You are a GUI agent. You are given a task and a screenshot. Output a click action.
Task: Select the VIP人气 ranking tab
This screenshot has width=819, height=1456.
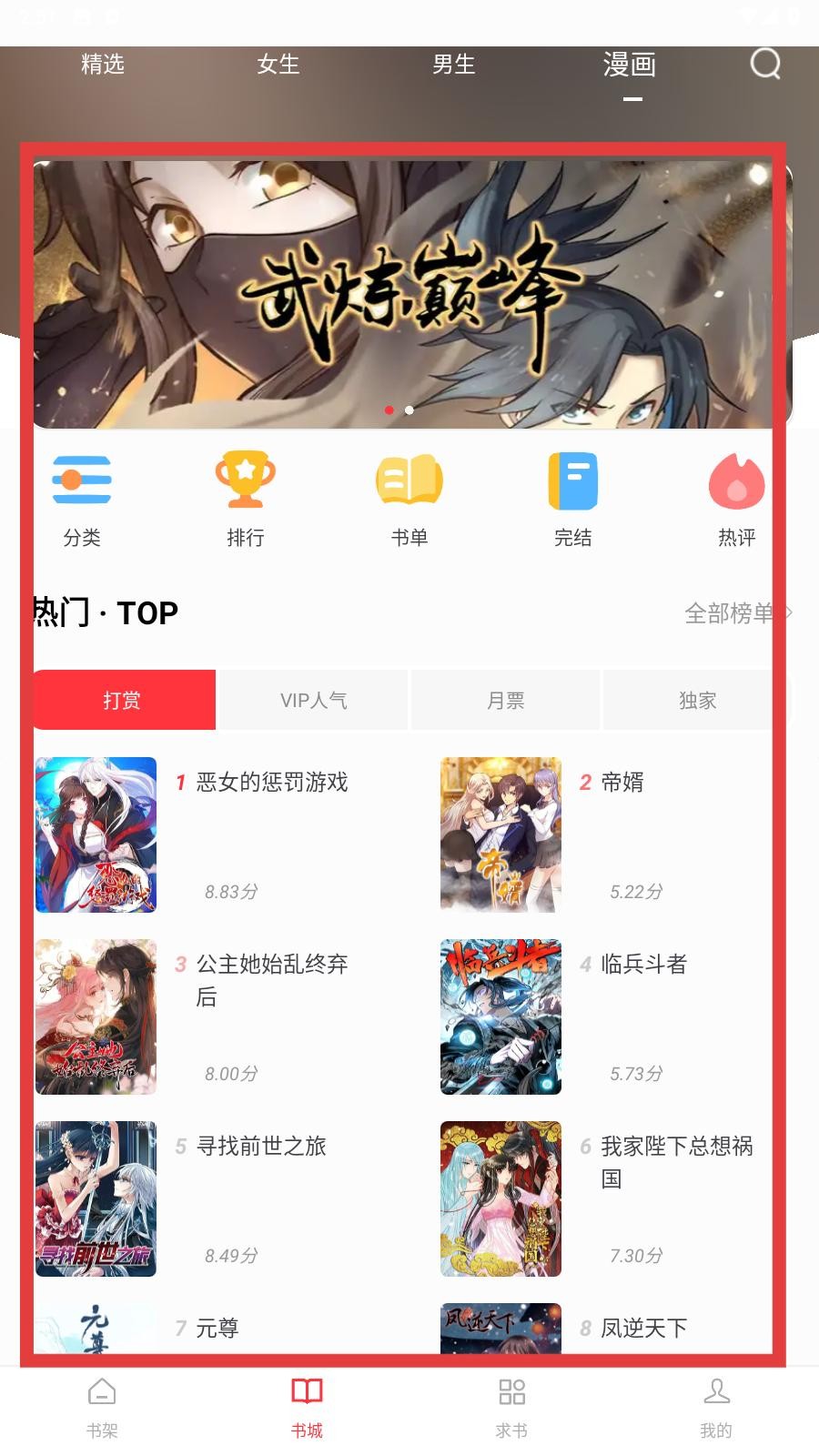coord(313,700)
